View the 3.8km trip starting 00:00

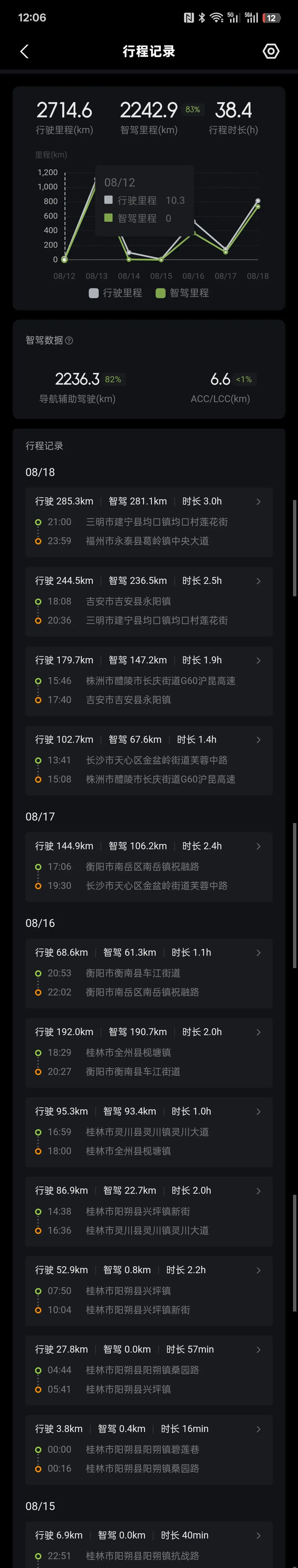click(x=149, y=1448)
